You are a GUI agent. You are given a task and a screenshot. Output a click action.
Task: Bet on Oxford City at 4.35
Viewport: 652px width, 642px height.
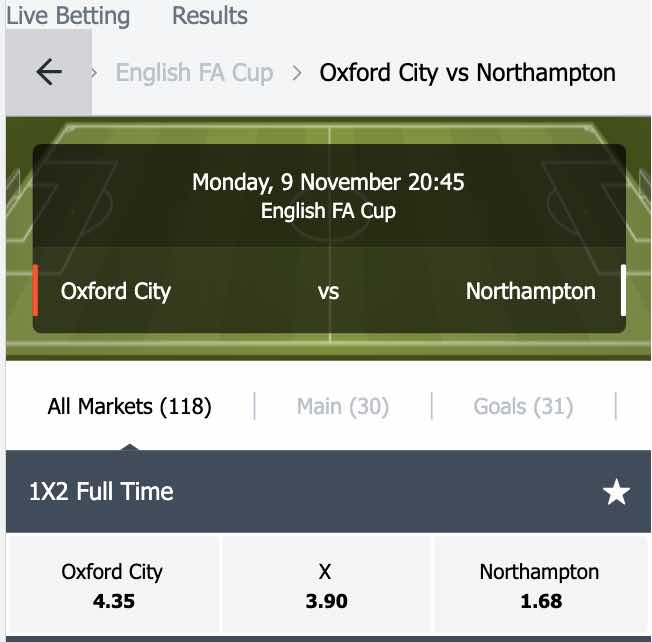click(x=112, y=586)
